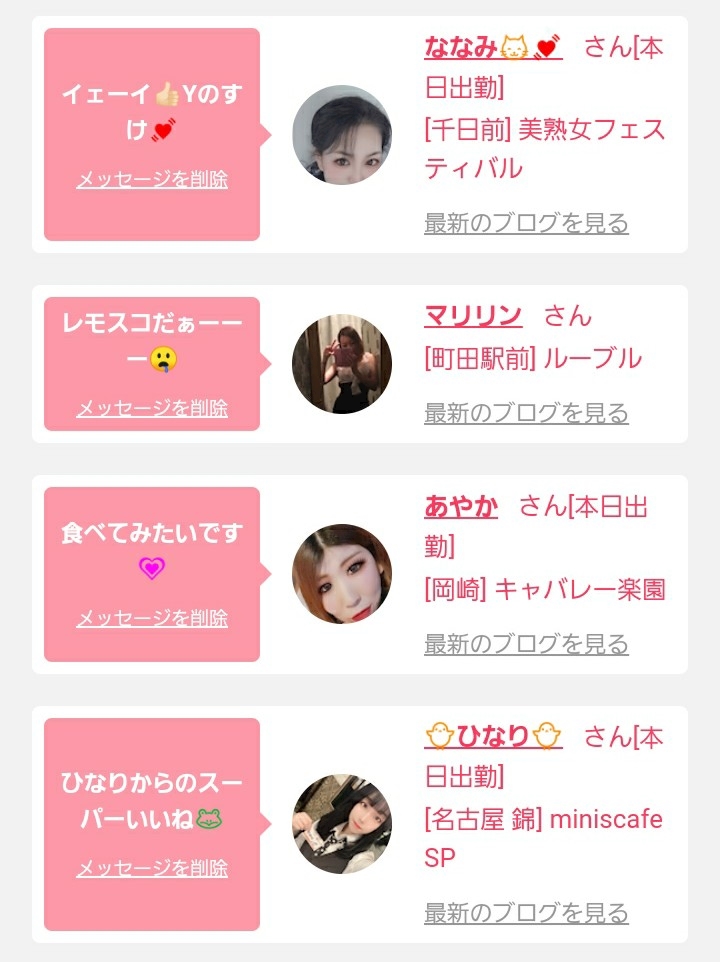Open あやか's profile name link
This screenshot has width=720, height=962.
(x=461, y=507)
